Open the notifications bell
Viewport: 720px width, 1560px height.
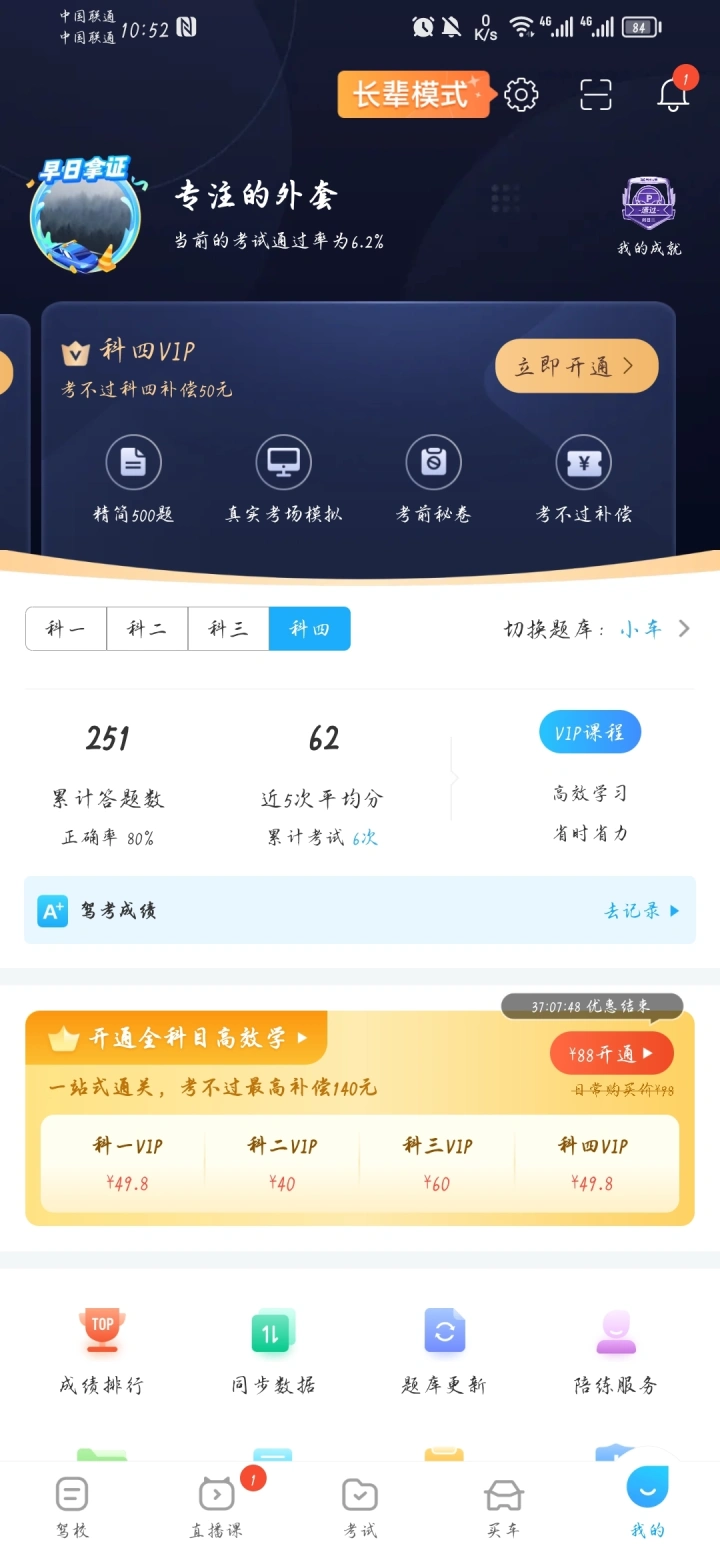point(673,95)
